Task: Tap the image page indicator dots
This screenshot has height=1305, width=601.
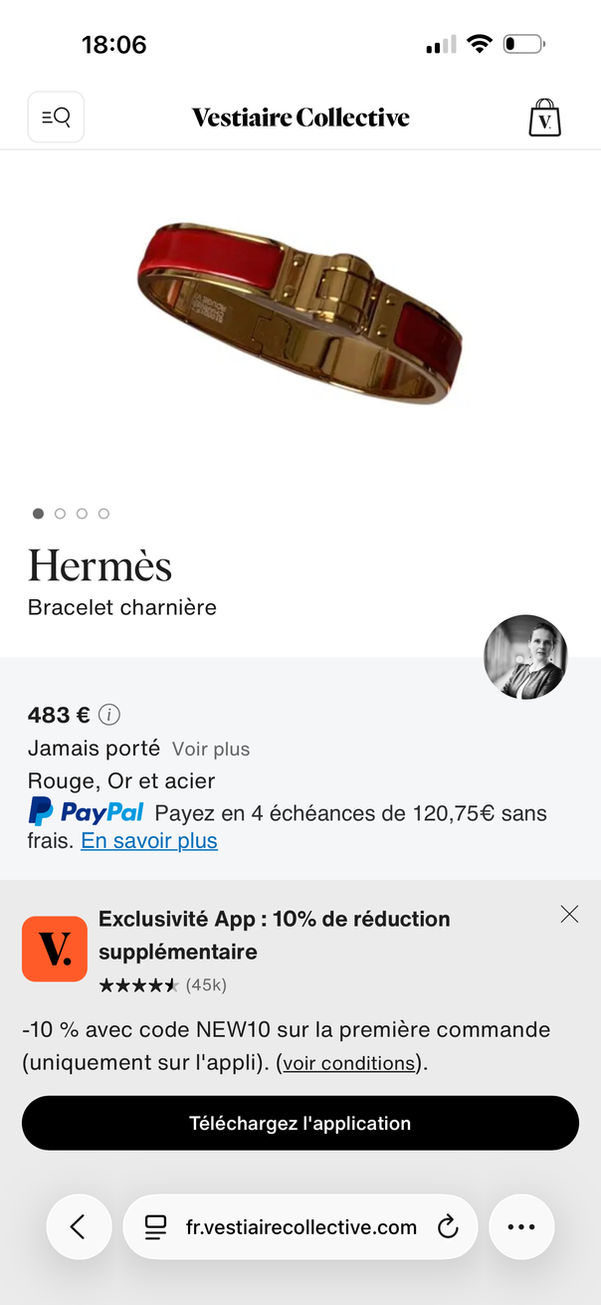Action: coord(71,514)
